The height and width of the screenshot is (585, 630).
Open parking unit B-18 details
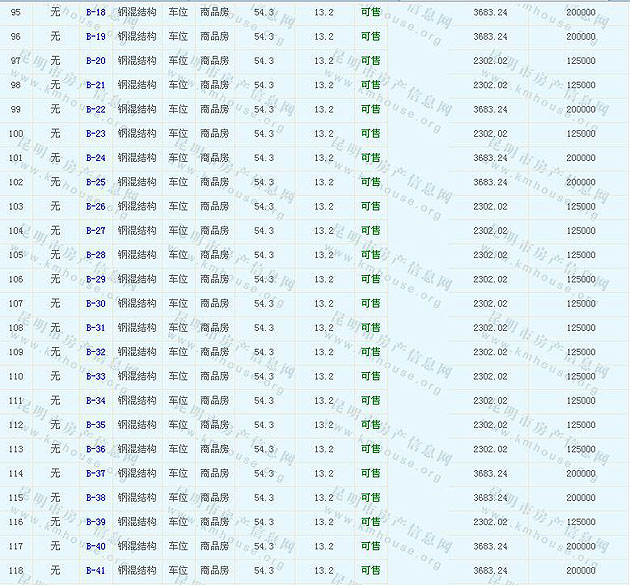96,12
